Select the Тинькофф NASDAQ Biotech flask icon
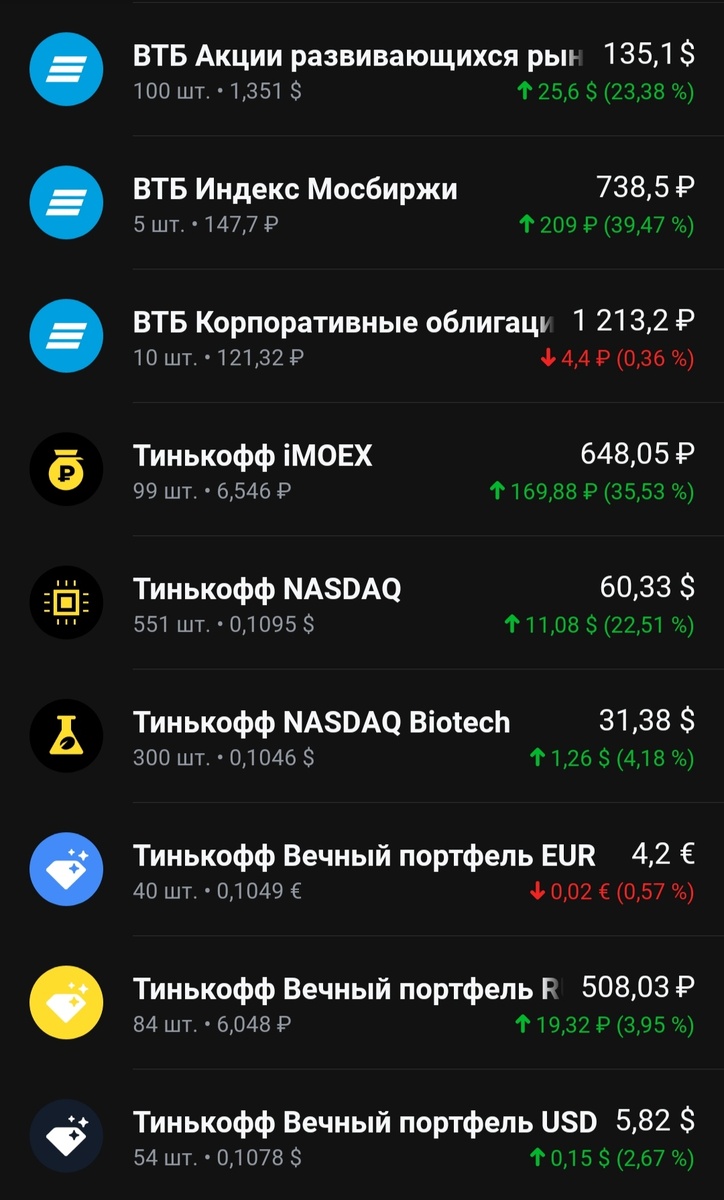 (66, 736)
